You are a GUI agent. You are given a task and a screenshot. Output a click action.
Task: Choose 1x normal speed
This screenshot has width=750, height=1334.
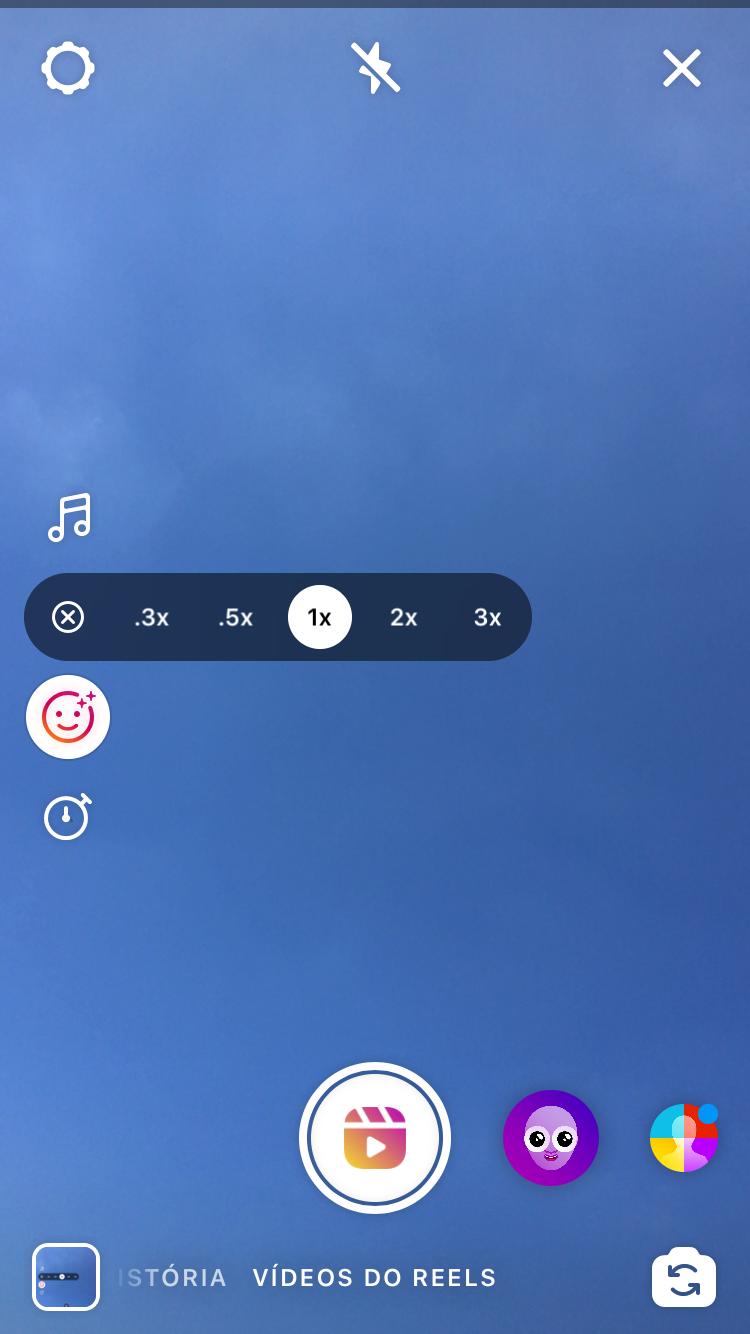(320, 617)
